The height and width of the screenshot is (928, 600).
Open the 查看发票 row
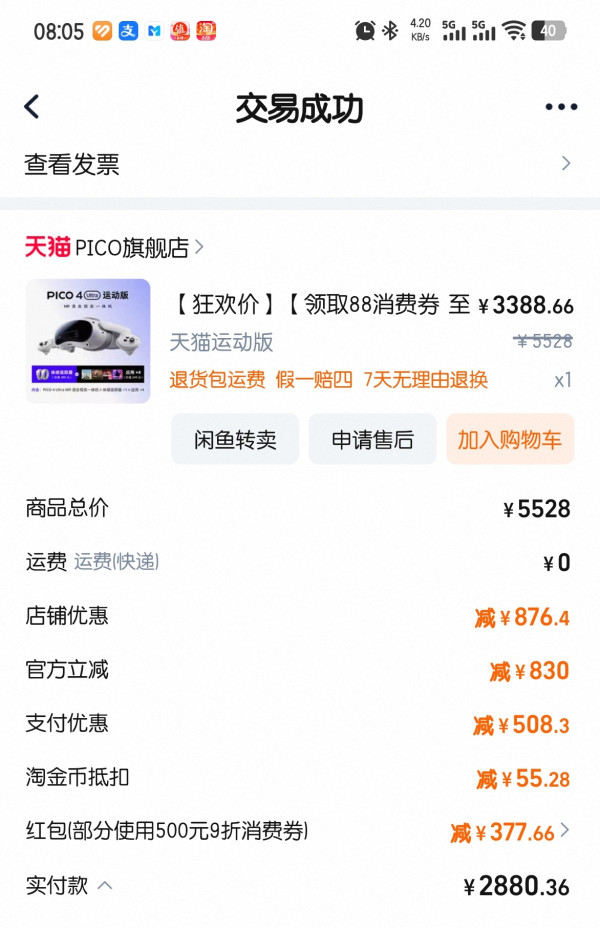300,164
